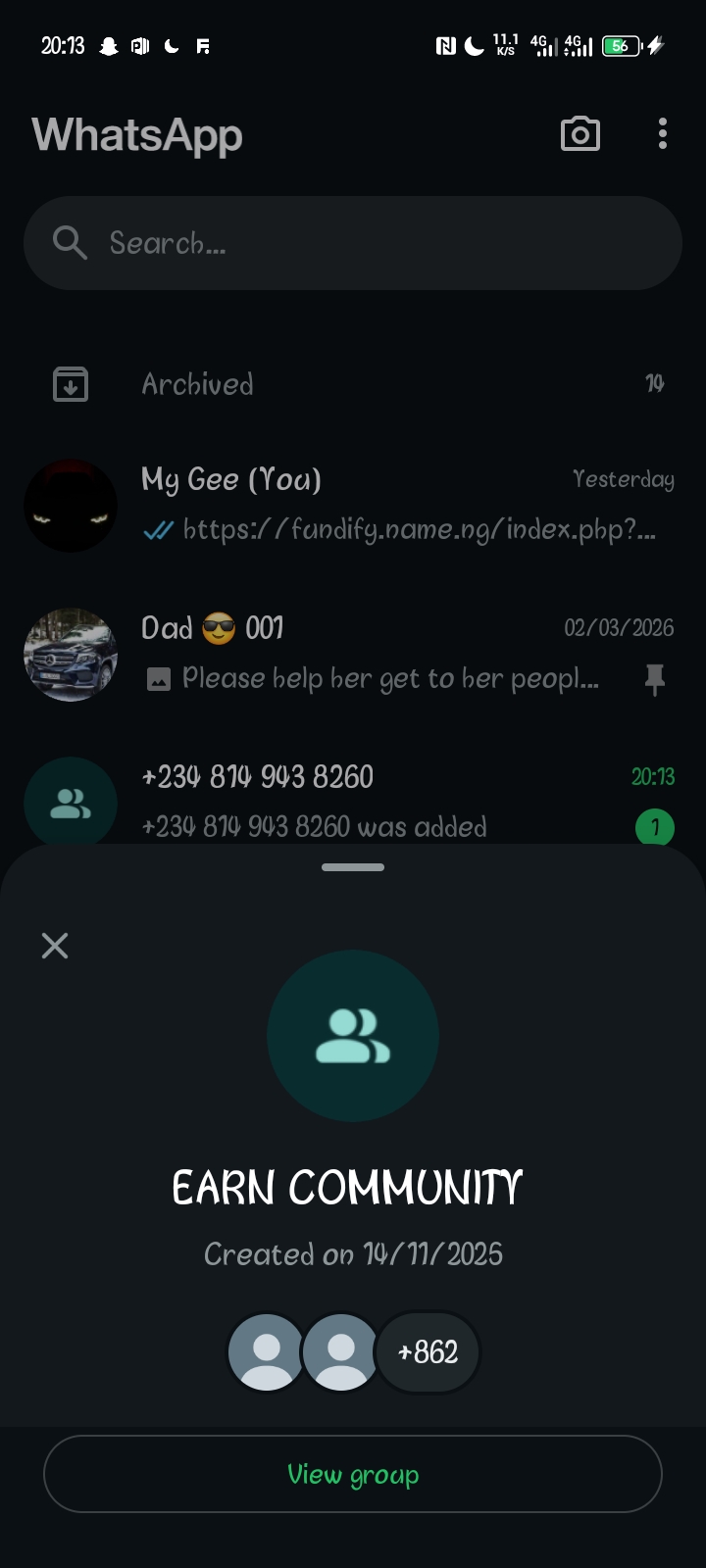Tap the View group button

point(353,1474)
